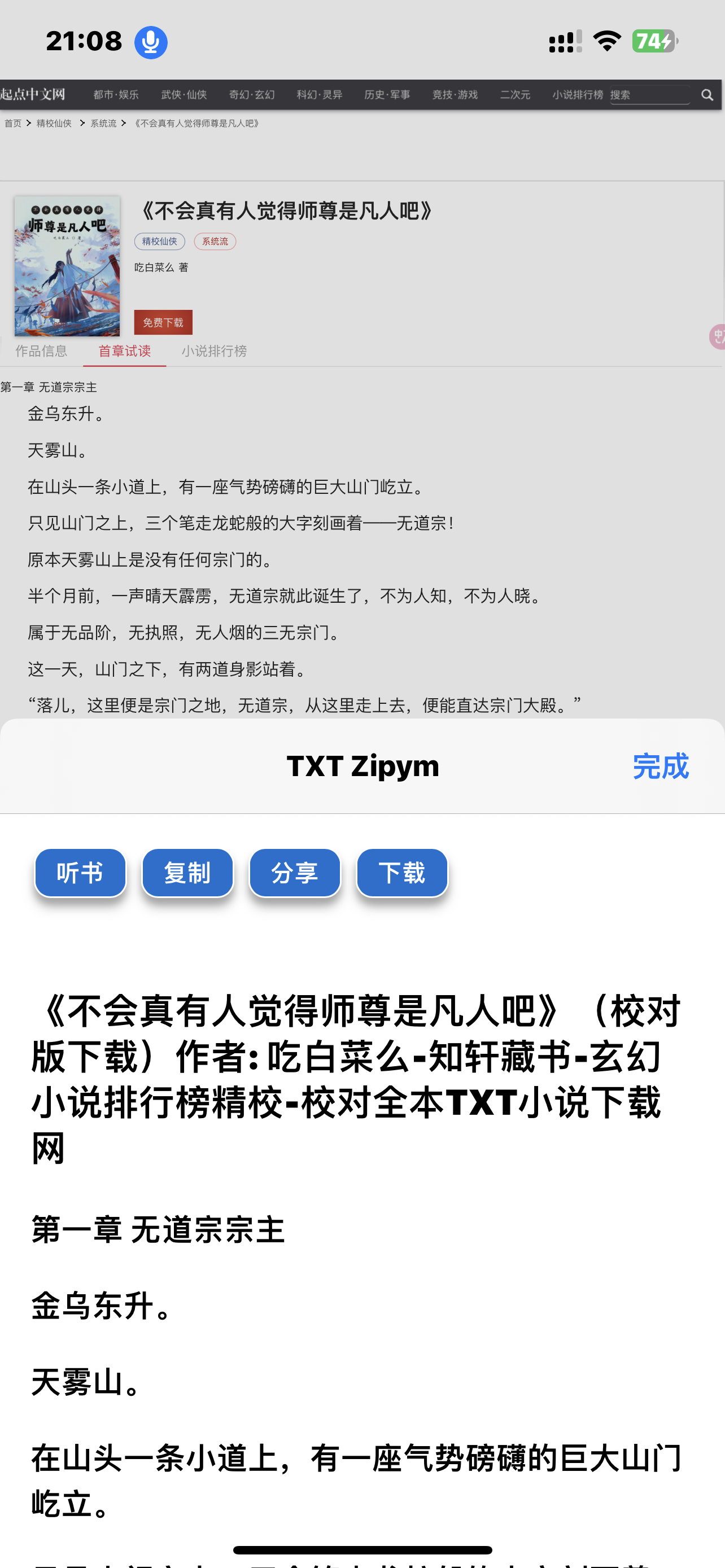Open the 精校仙侠 tag chip
725x1568 pixels.
tap(159, 242)
